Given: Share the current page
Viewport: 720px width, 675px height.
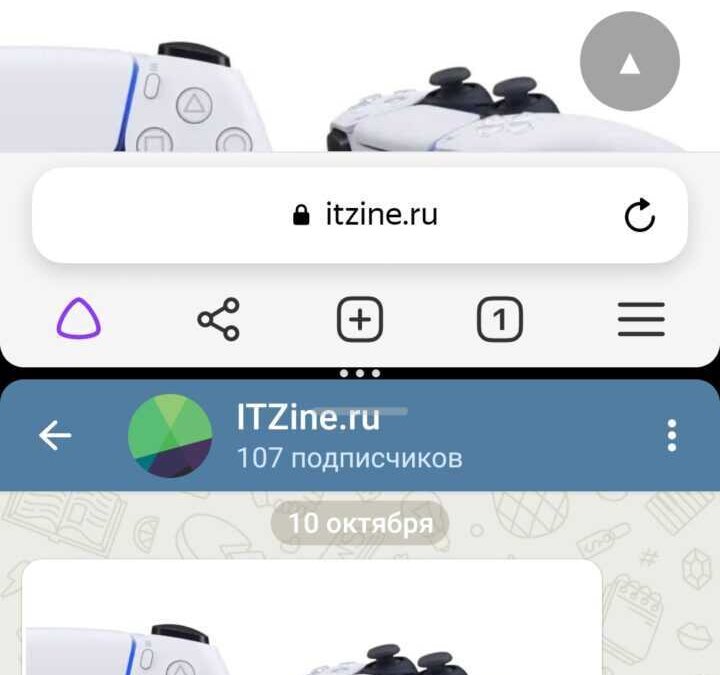Looking at the screenshot, I should point(218,320).
